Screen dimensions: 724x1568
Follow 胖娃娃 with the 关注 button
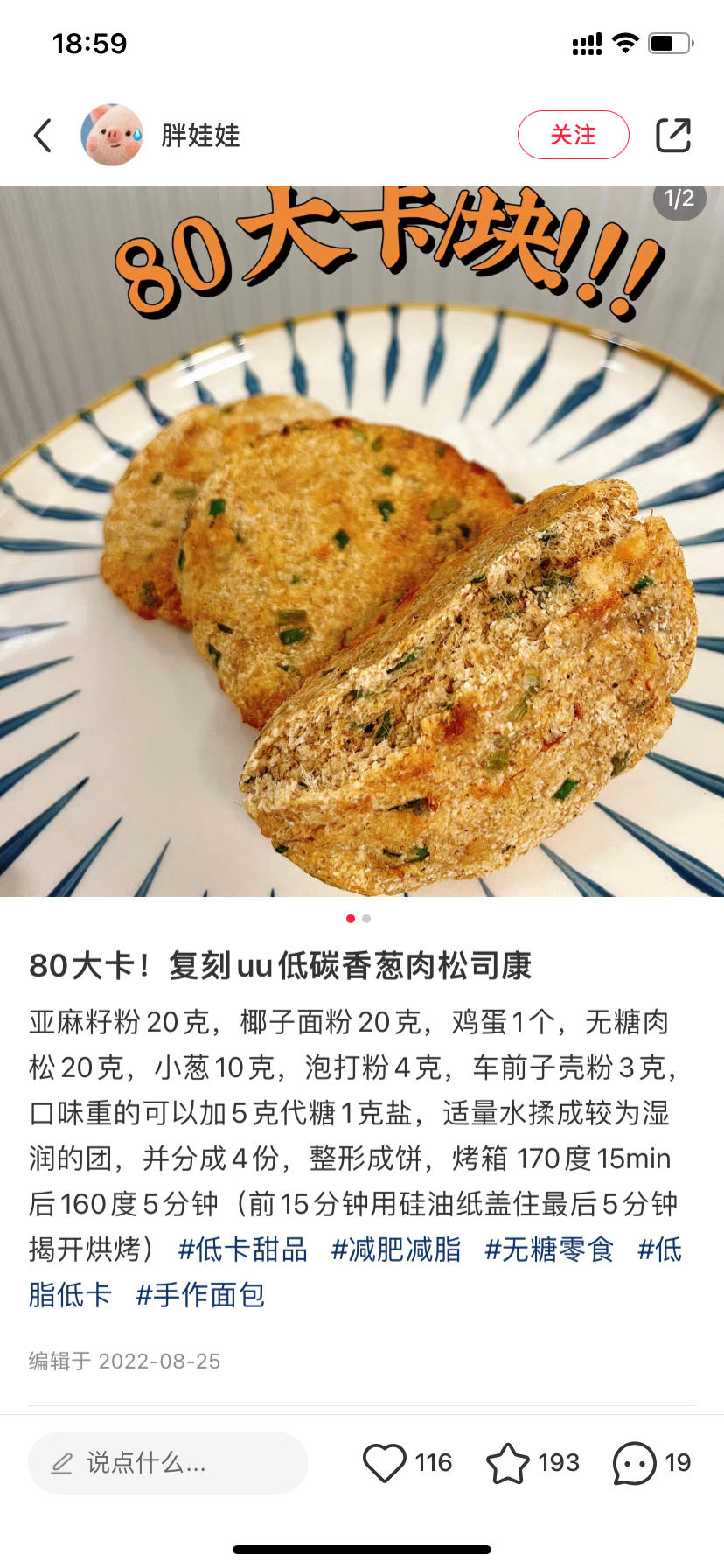coord(573,135)
